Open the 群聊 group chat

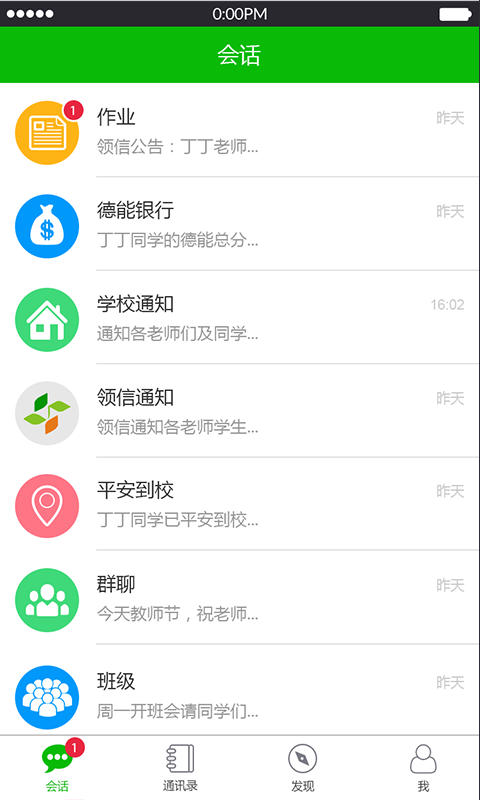click(240, 597)
